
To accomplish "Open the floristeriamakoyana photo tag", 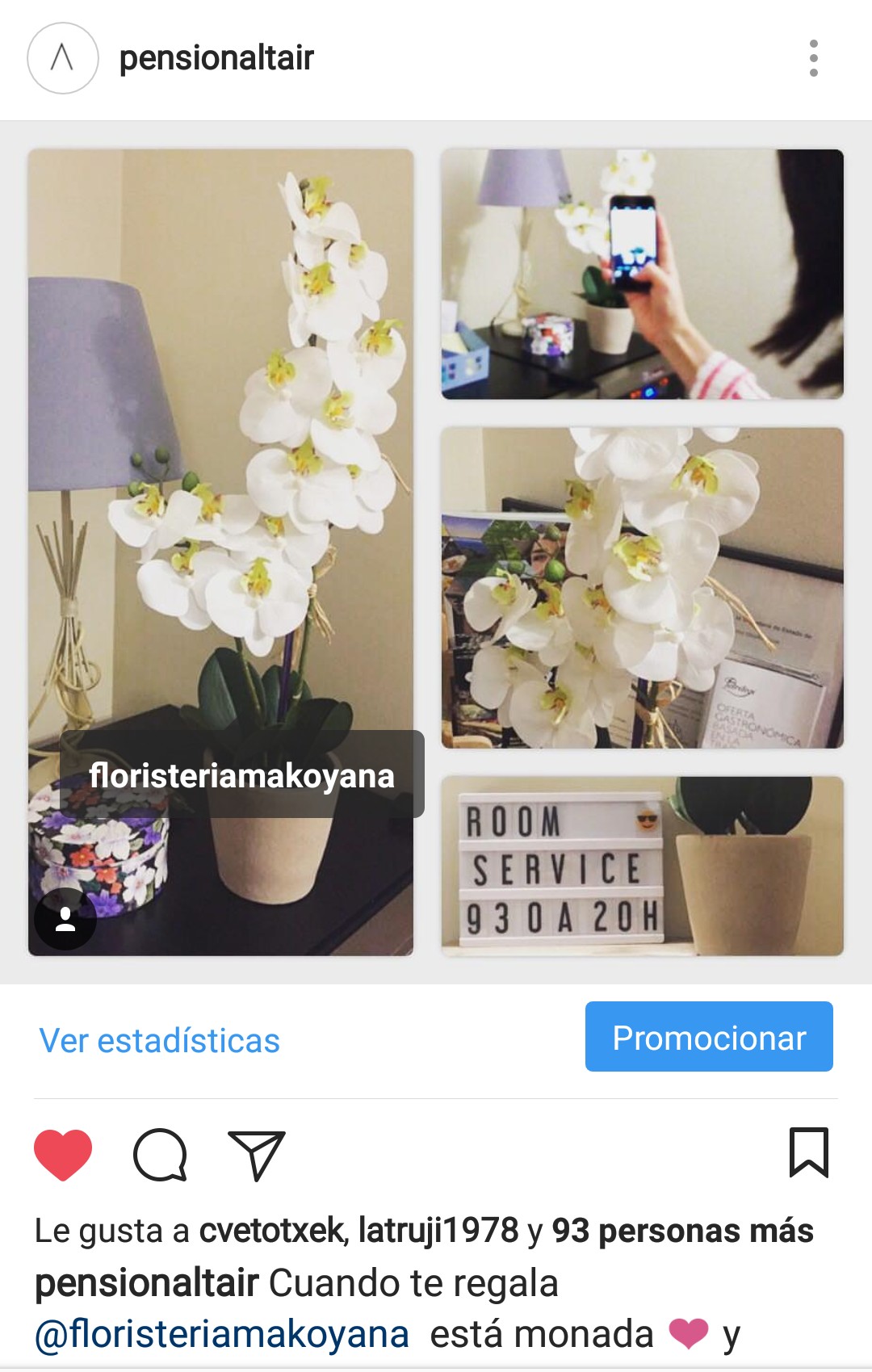I will tap(241, 775).
